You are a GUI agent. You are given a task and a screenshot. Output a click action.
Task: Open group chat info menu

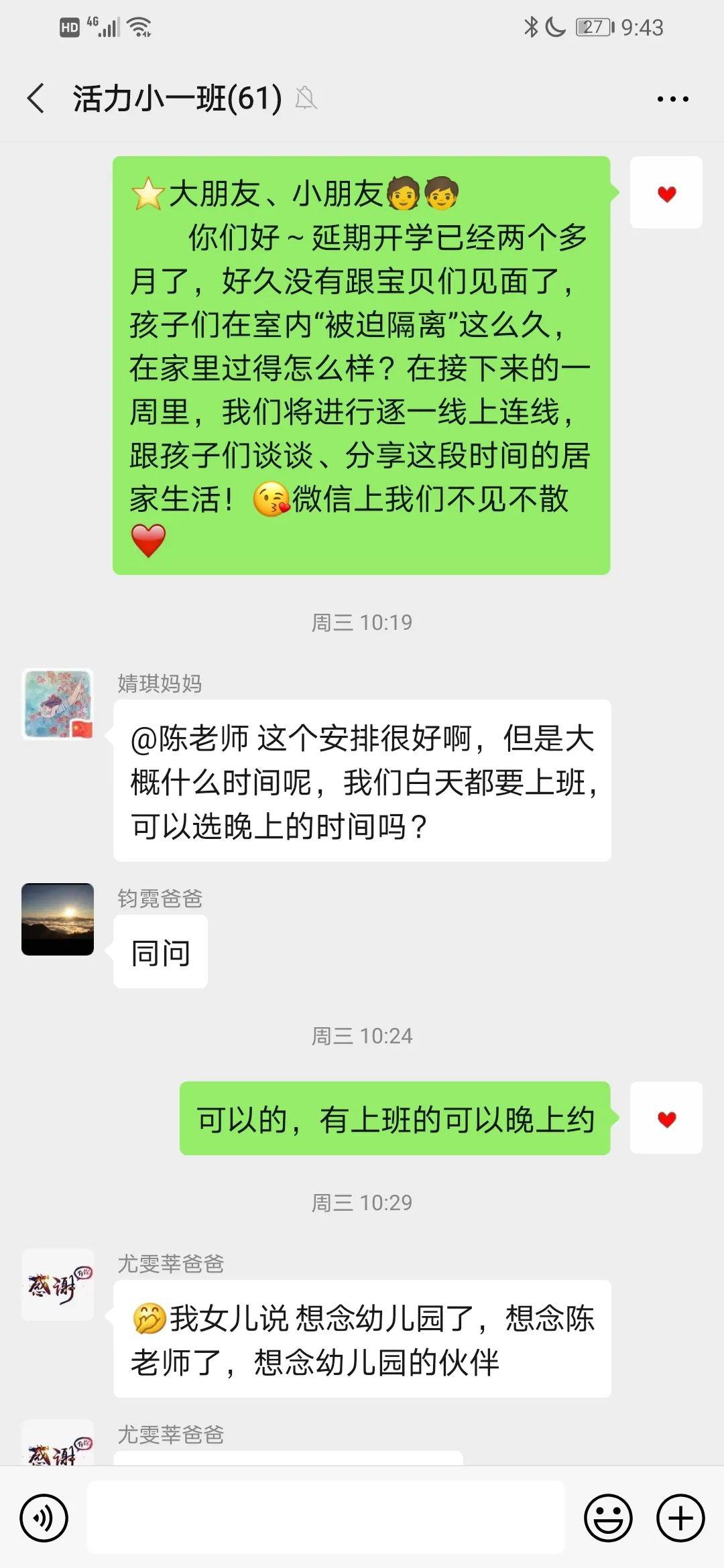click(x=672, y=99)
